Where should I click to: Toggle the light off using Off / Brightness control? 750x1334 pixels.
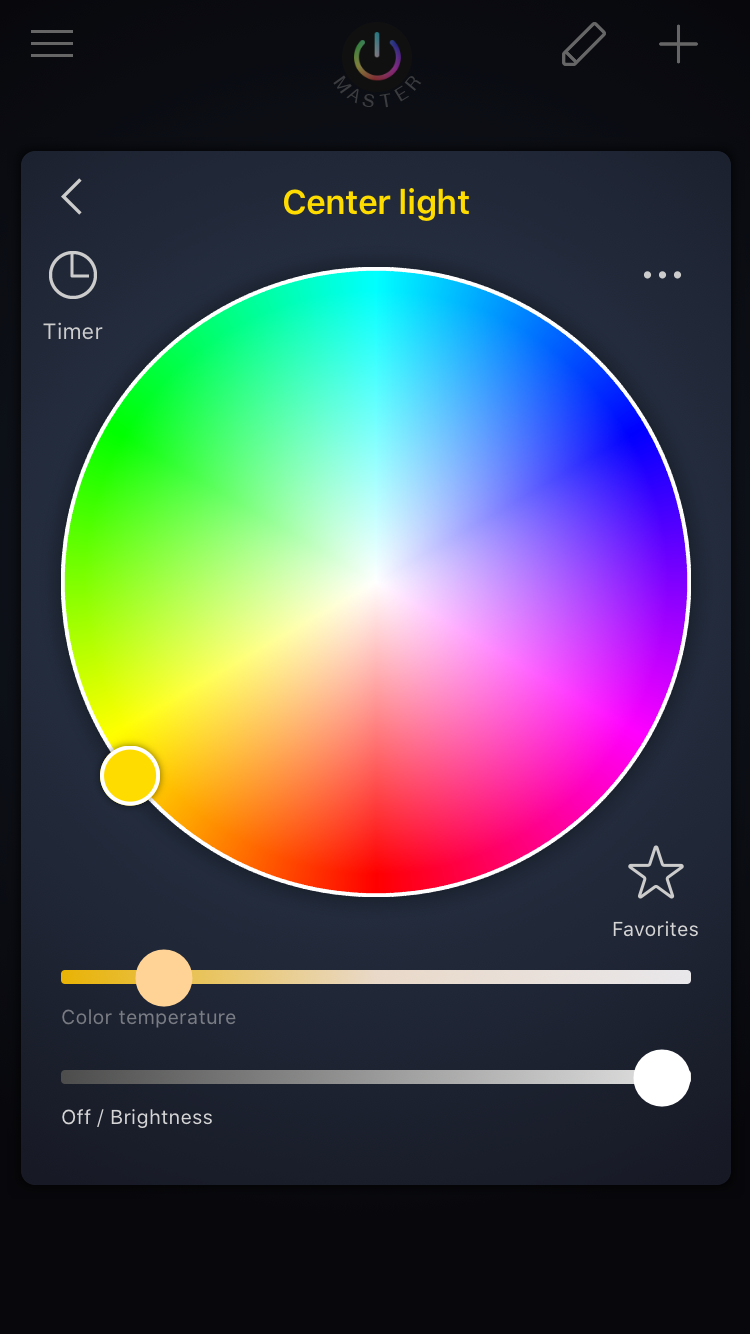tap(662, 1078)
